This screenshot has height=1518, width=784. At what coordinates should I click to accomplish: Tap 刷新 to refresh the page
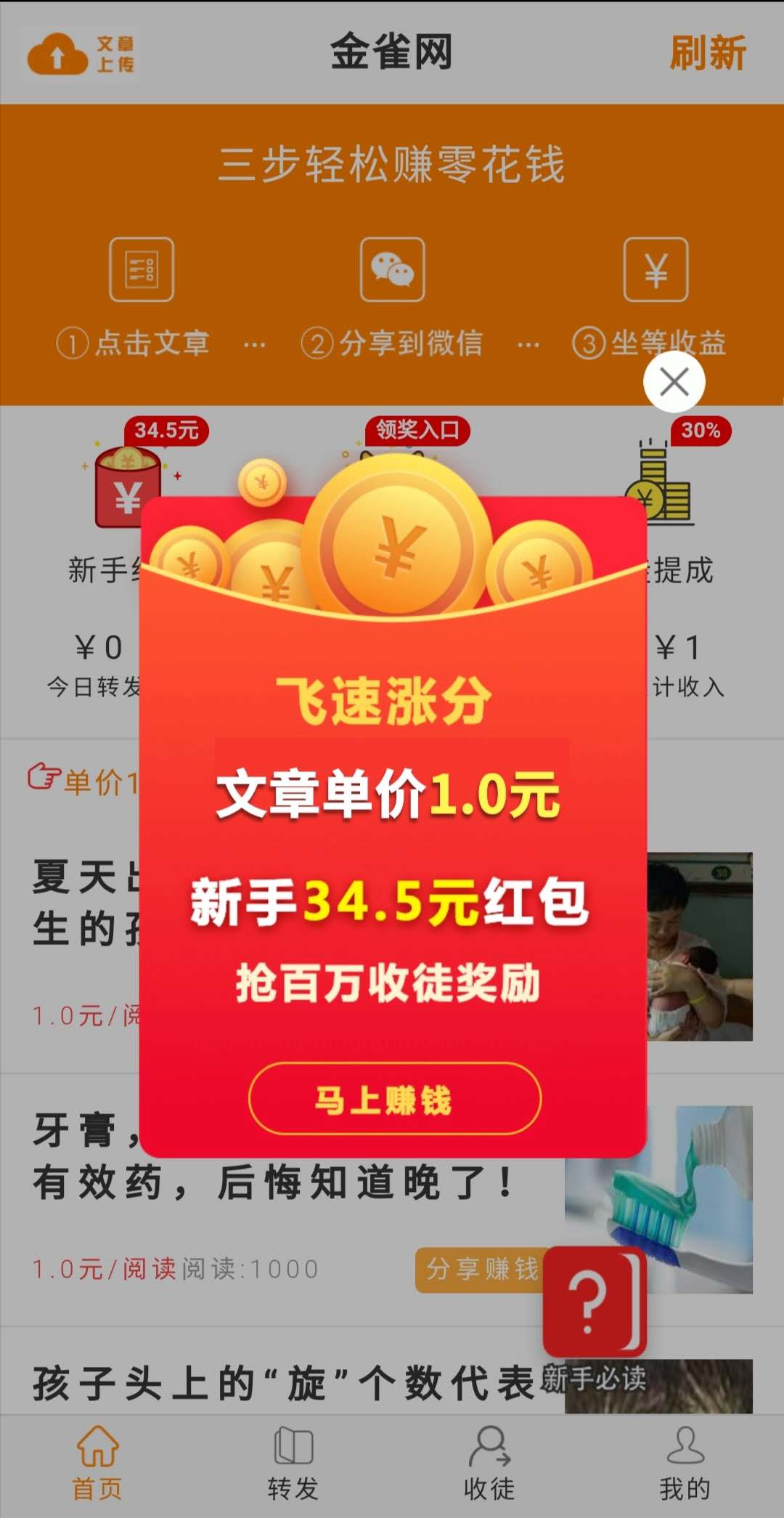pos(707,54)
